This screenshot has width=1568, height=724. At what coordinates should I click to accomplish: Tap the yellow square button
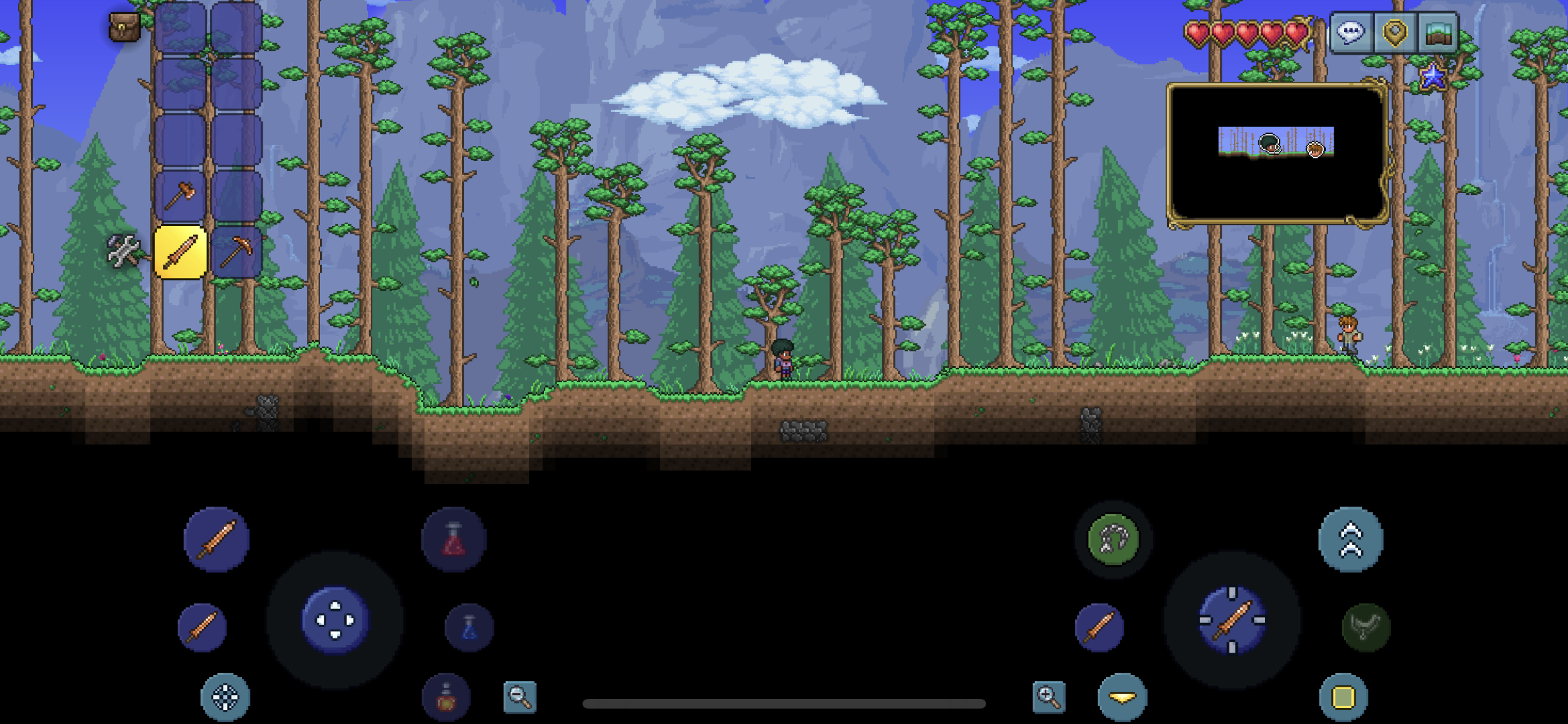click(1343, 697)
